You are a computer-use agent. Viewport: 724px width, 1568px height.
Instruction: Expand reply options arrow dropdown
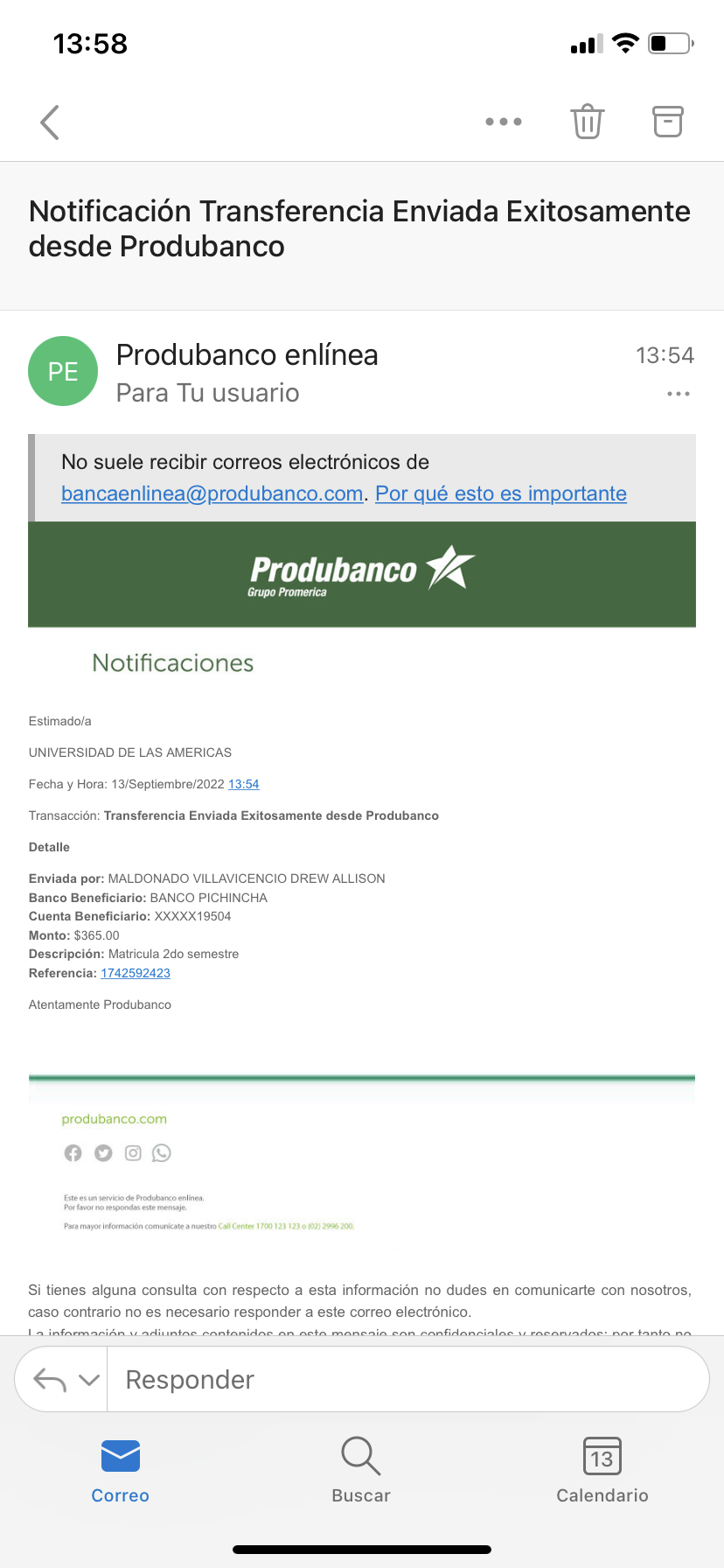click(89, 1380)
